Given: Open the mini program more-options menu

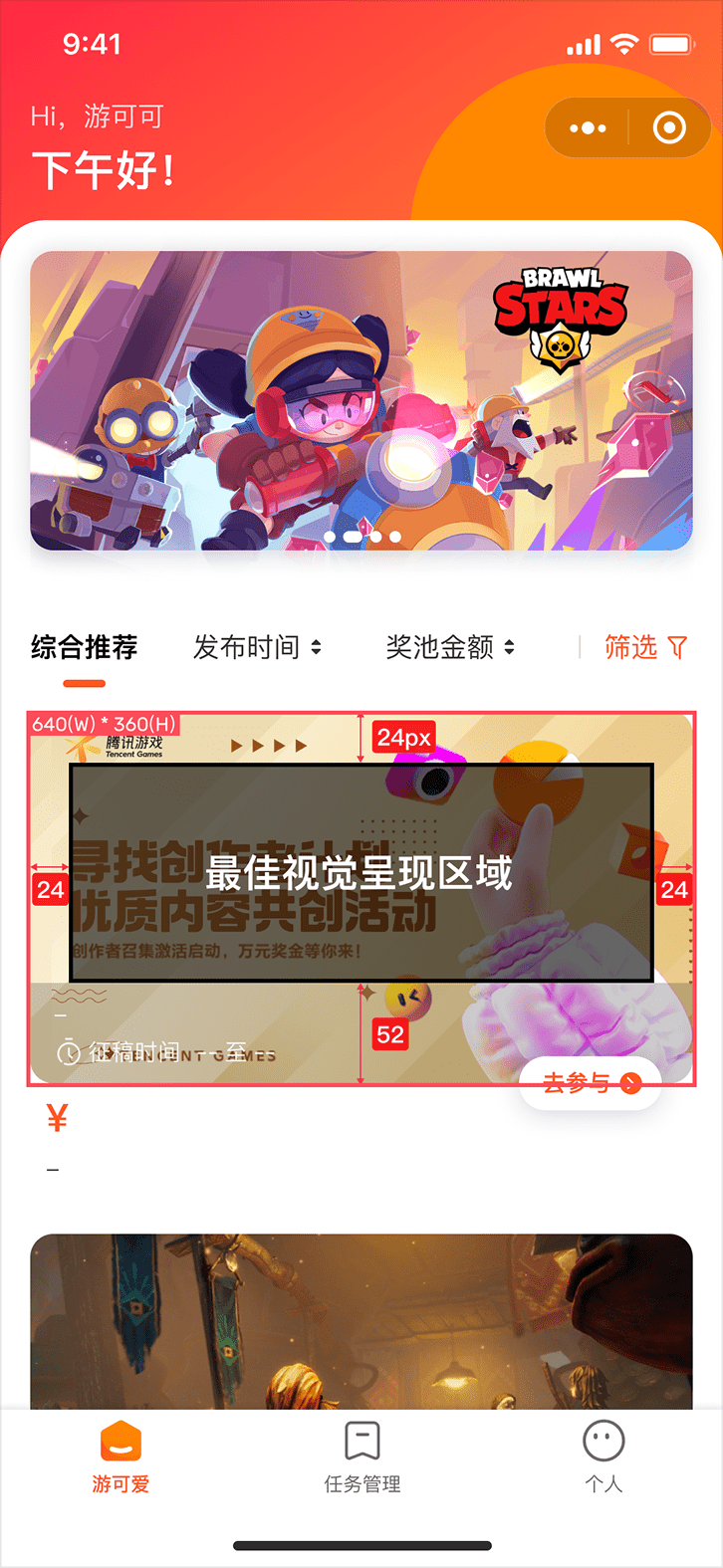Looking at the screenshot, I should click(588, 127).
